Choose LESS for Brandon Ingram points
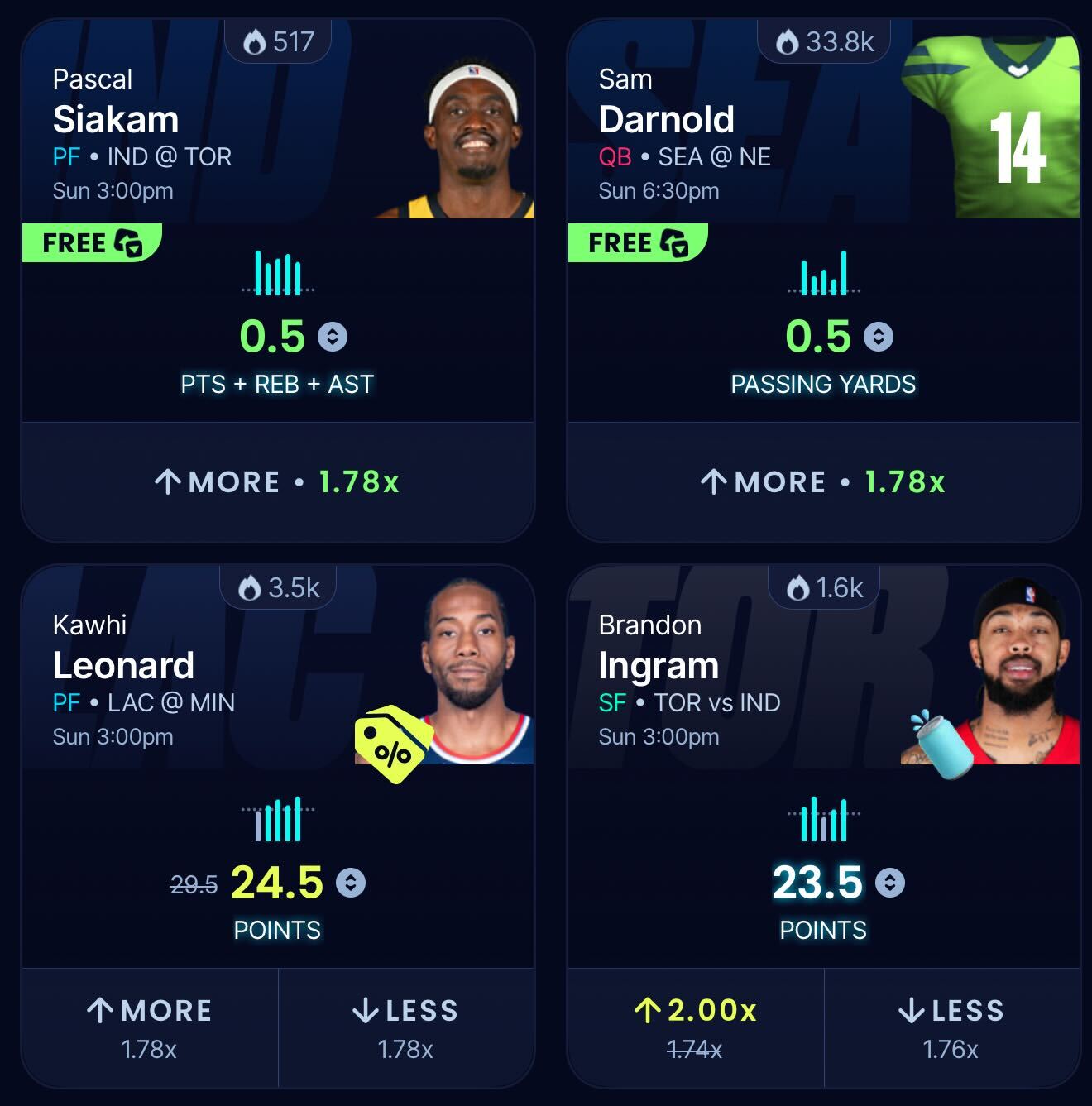The height and width of the screenshot is (1106, 1092). click(951, 1027)
